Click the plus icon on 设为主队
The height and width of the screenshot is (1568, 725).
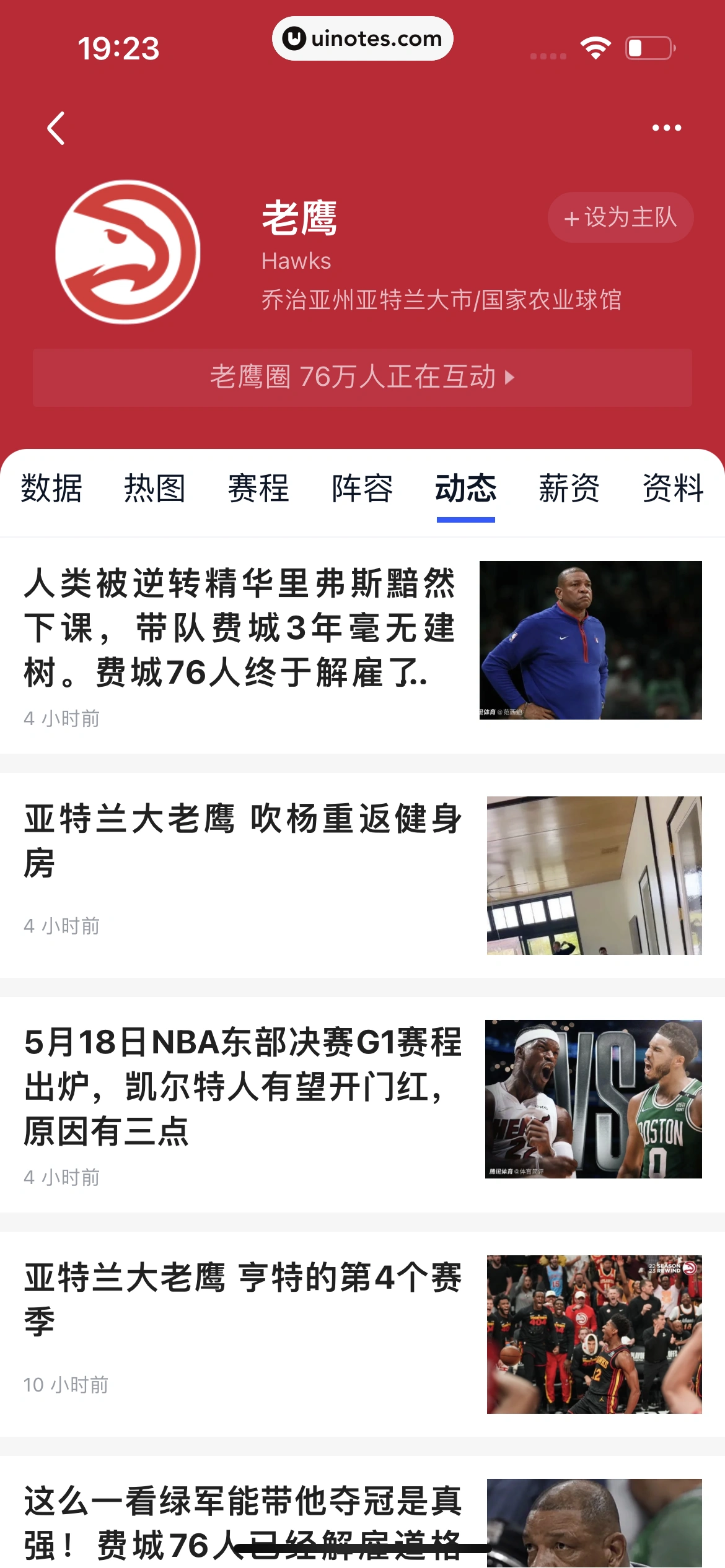[573, 217]
